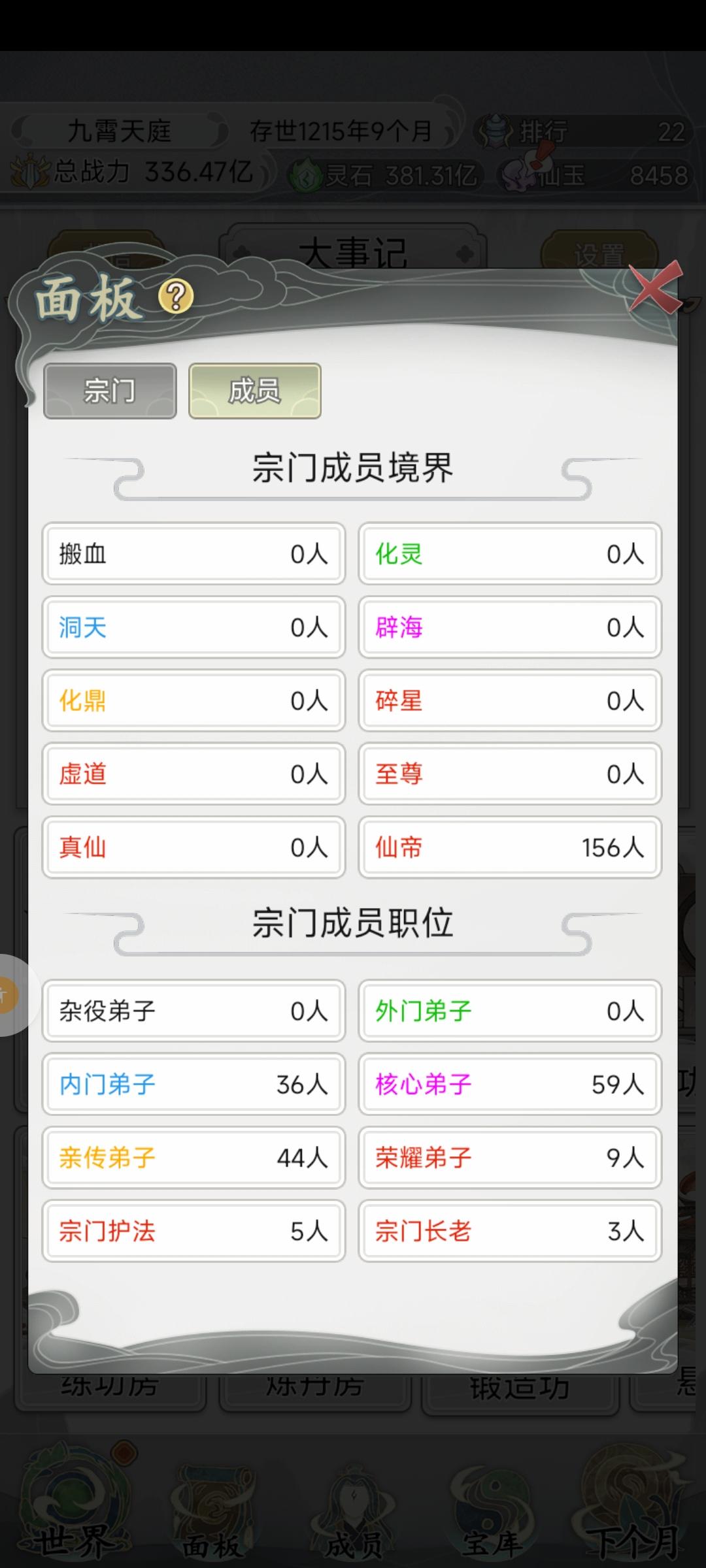The width and height of the screenshot is (706, 1568).
Task: Open the 宗门长老 3人 entry
Action: (x=509, y=1232)
